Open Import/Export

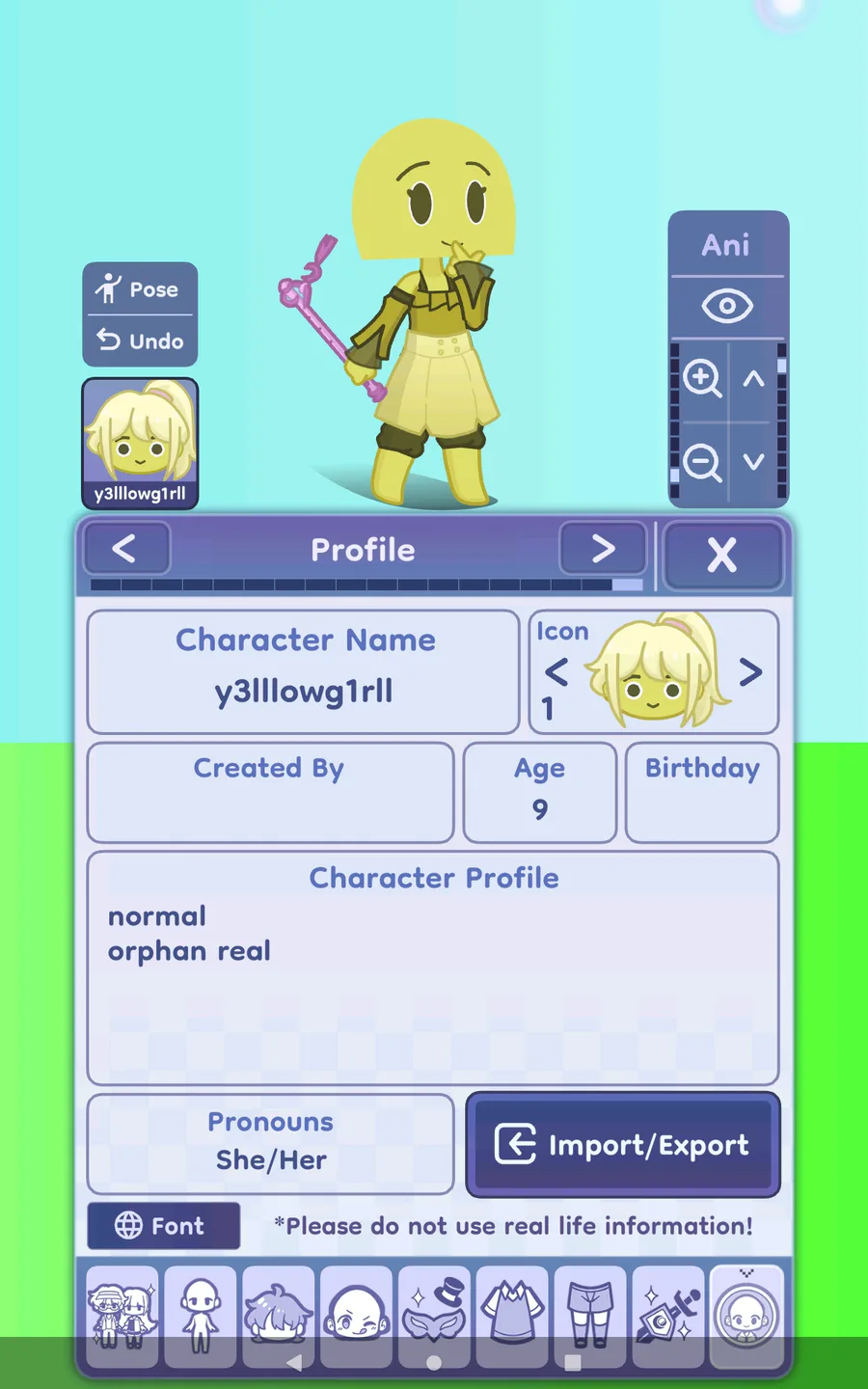[x=623, y=1145]
